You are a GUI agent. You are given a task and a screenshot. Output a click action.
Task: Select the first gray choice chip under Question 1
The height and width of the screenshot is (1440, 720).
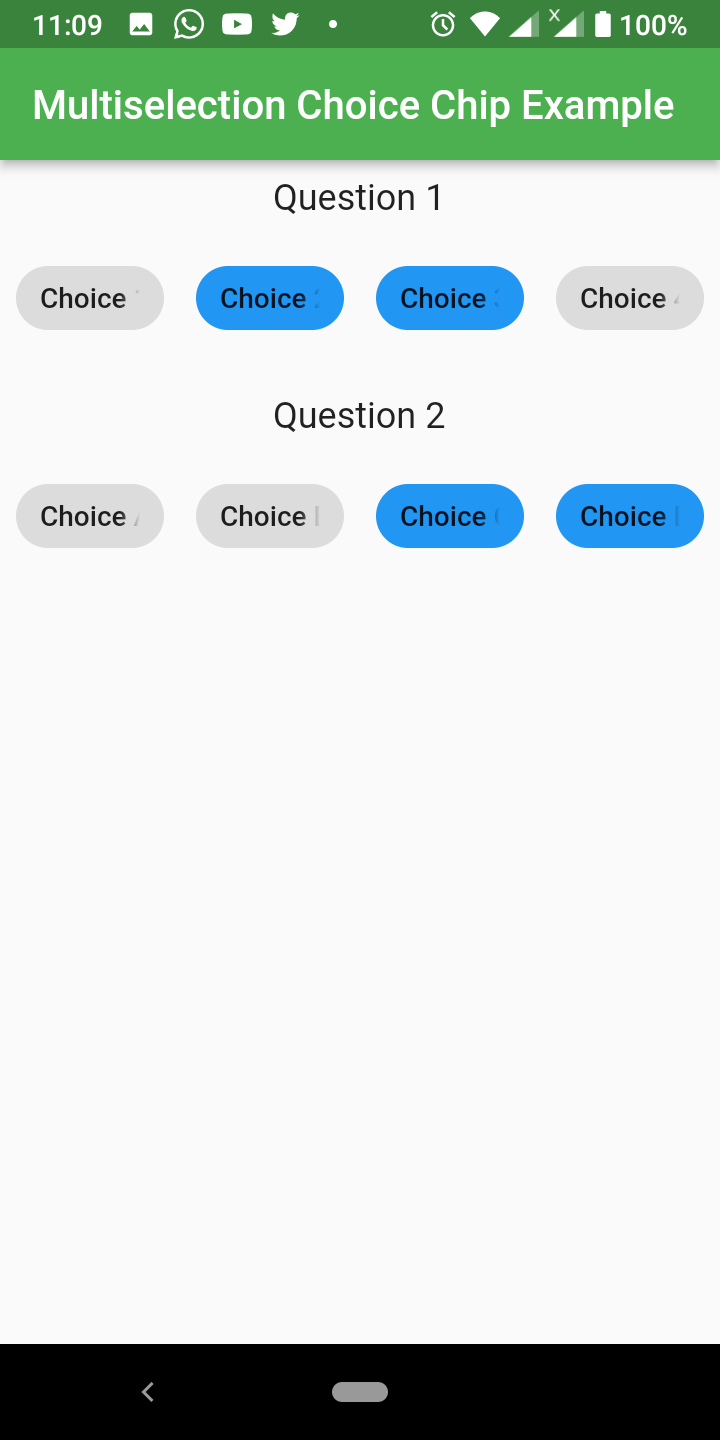pyautogui.click(x=89, y=298)
